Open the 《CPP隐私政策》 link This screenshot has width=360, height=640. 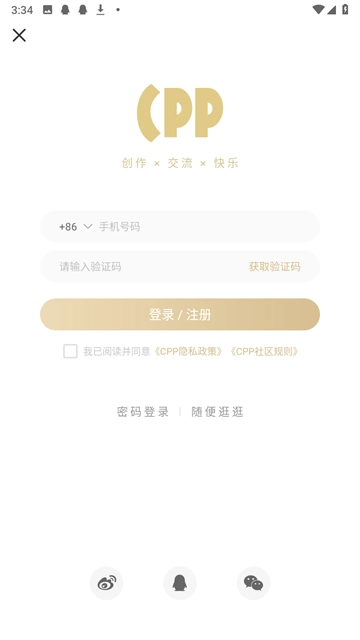pyautogui.click(x=188, y=351)
